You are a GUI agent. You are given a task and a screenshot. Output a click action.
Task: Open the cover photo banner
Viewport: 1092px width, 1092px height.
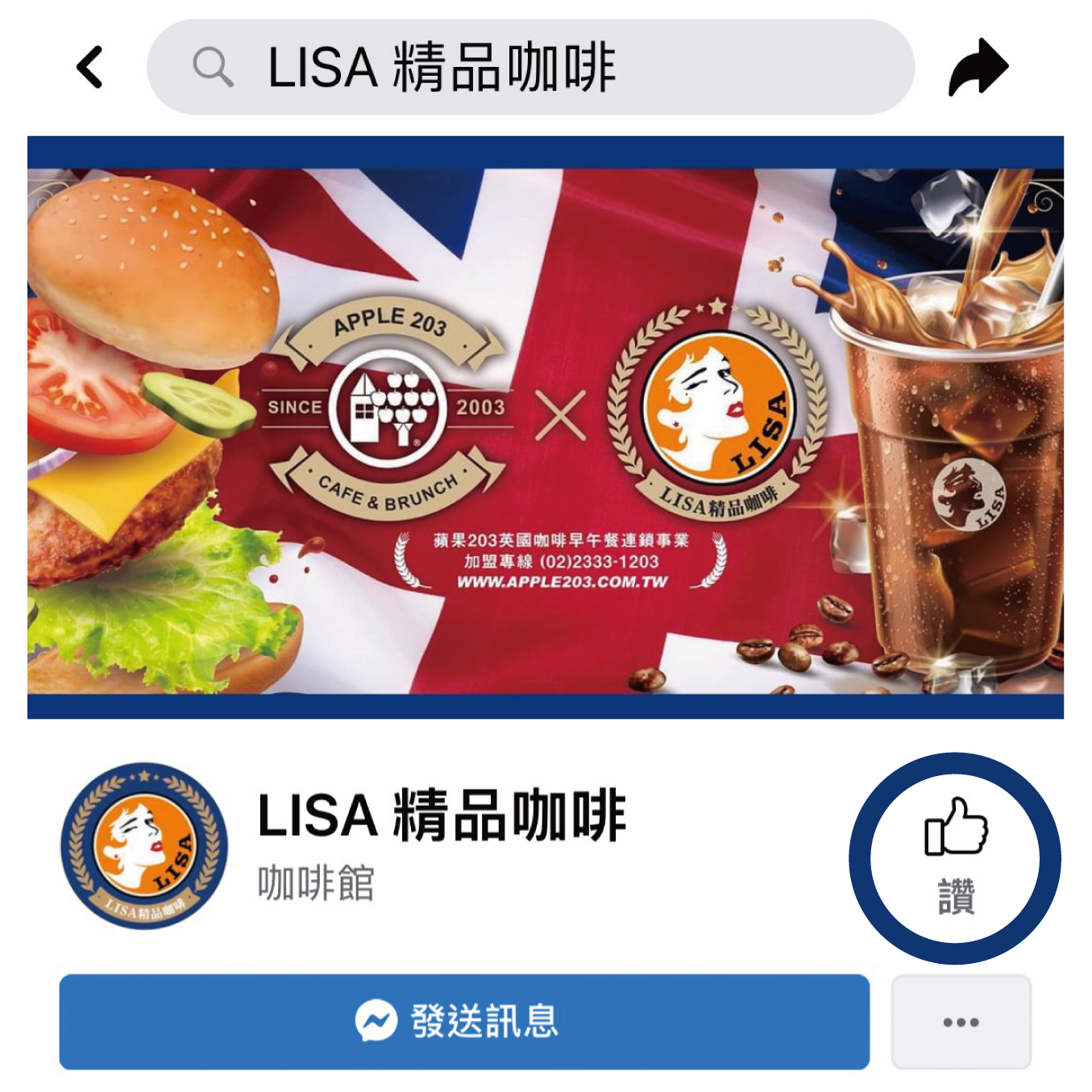(546, 427)
